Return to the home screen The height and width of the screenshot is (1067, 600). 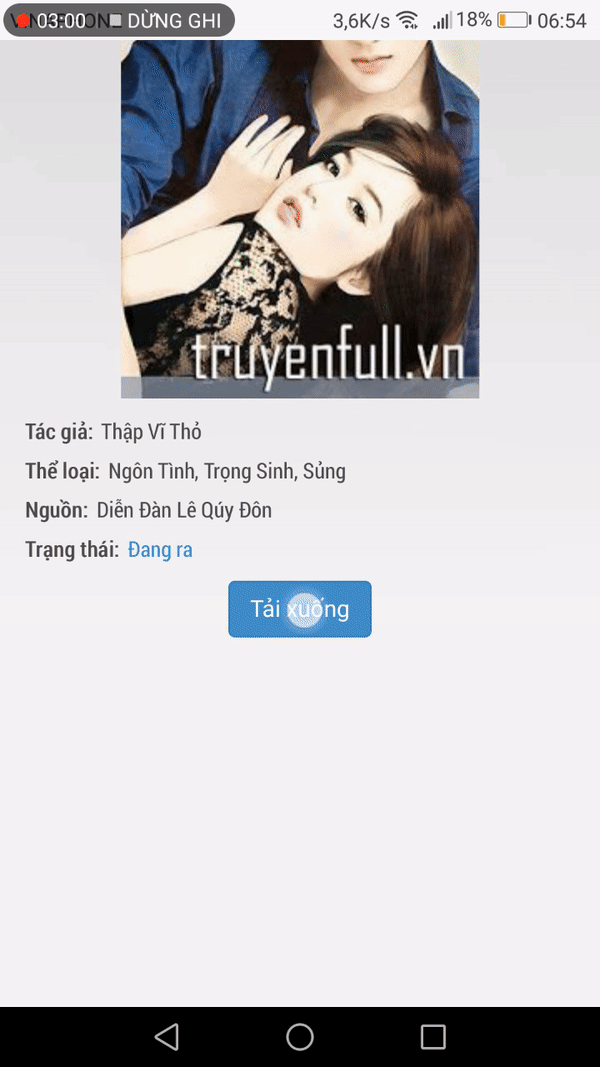[x=300, y=1036]
